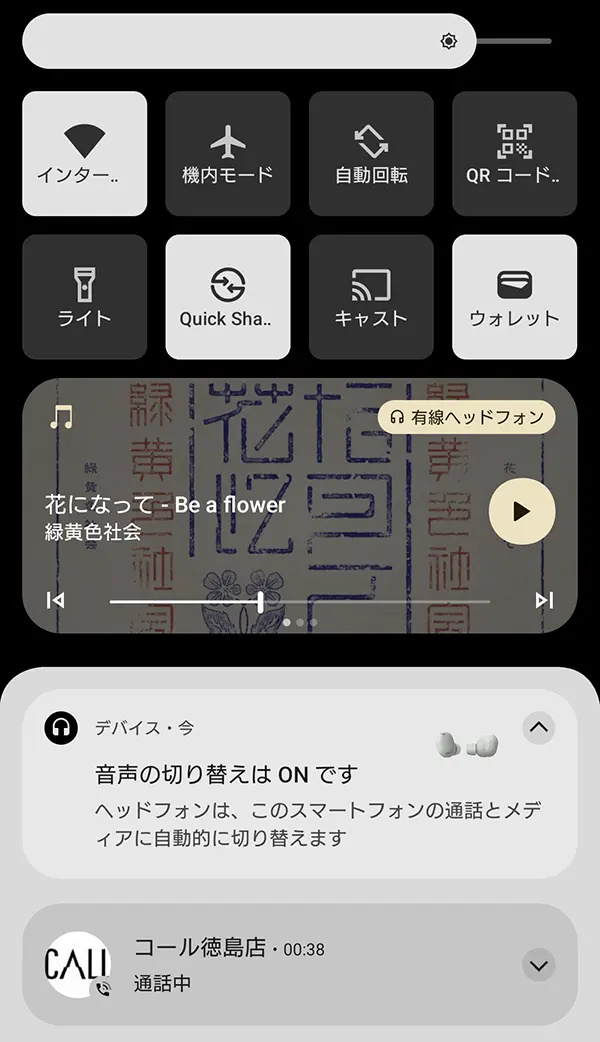
Task: Play 花になって - Be a flower
Action: [x=521, y=511]
